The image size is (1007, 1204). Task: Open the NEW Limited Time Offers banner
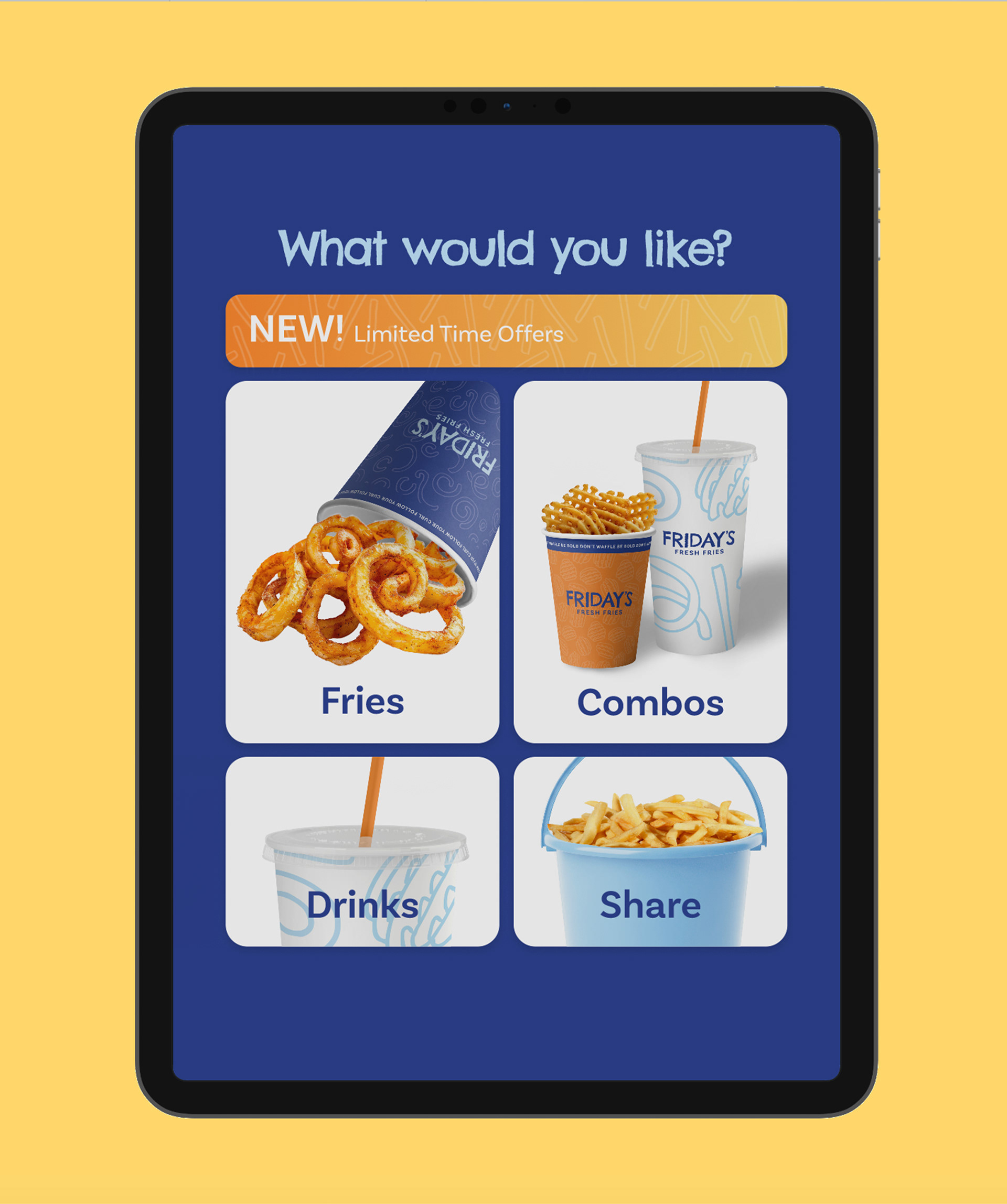[506, 331]
